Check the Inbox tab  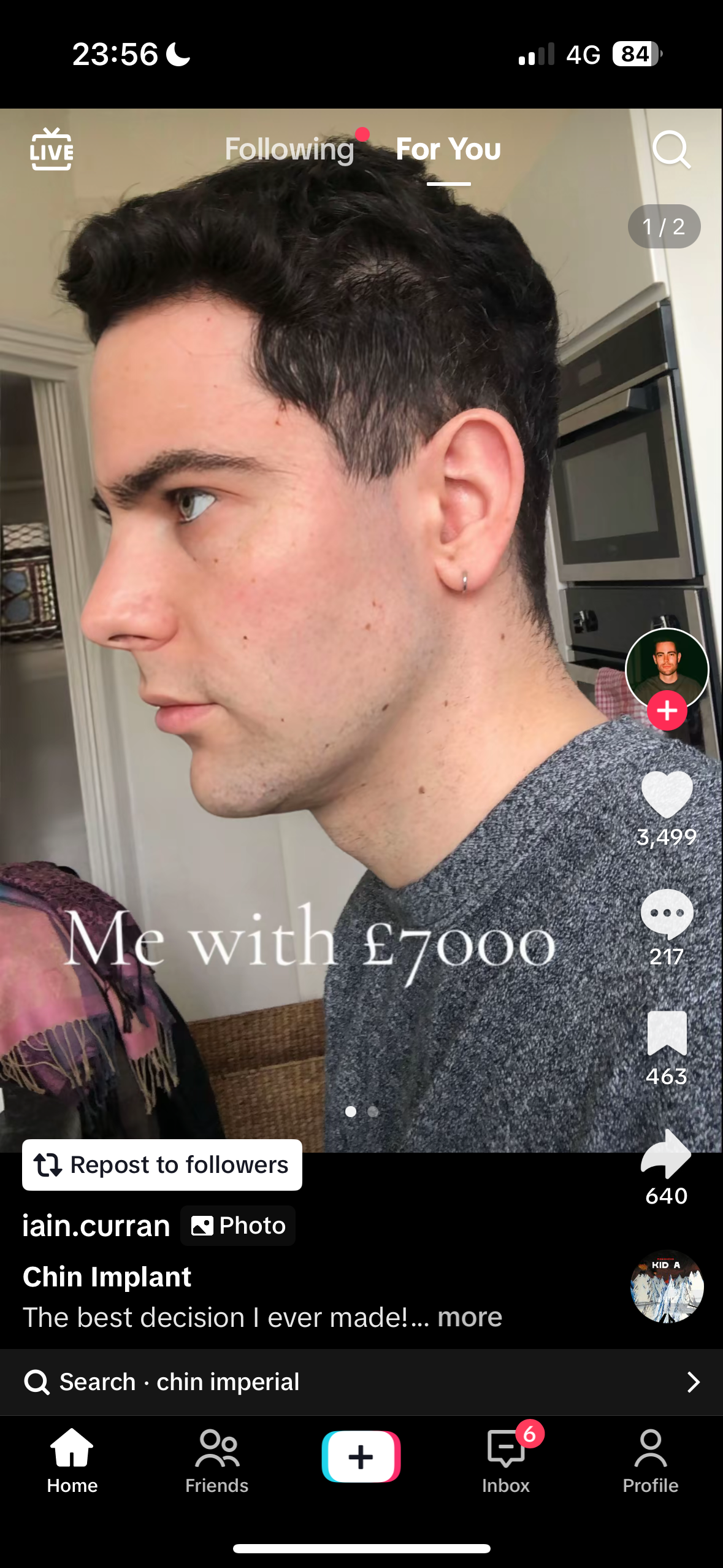tap(506, 1460)
